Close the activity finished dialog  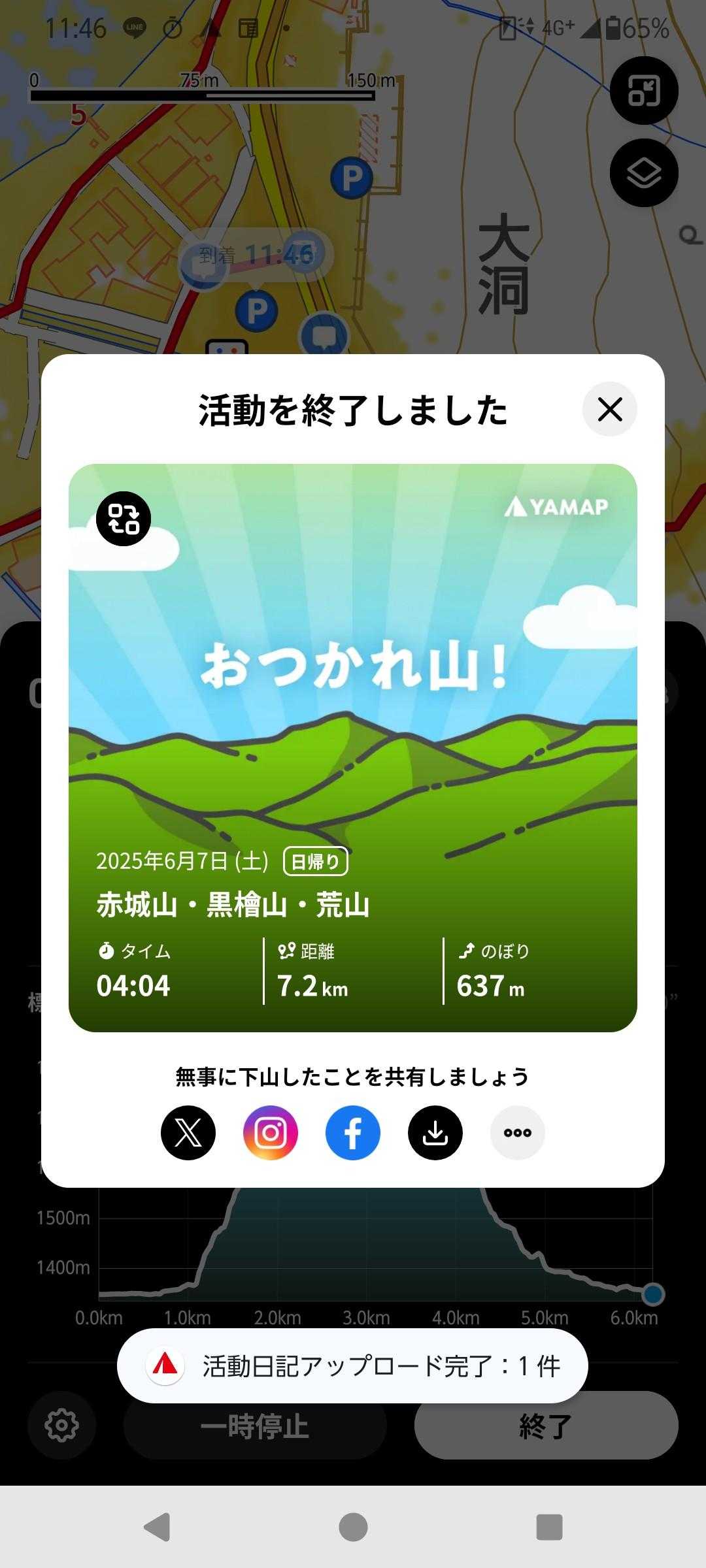(x=609, y=410)
